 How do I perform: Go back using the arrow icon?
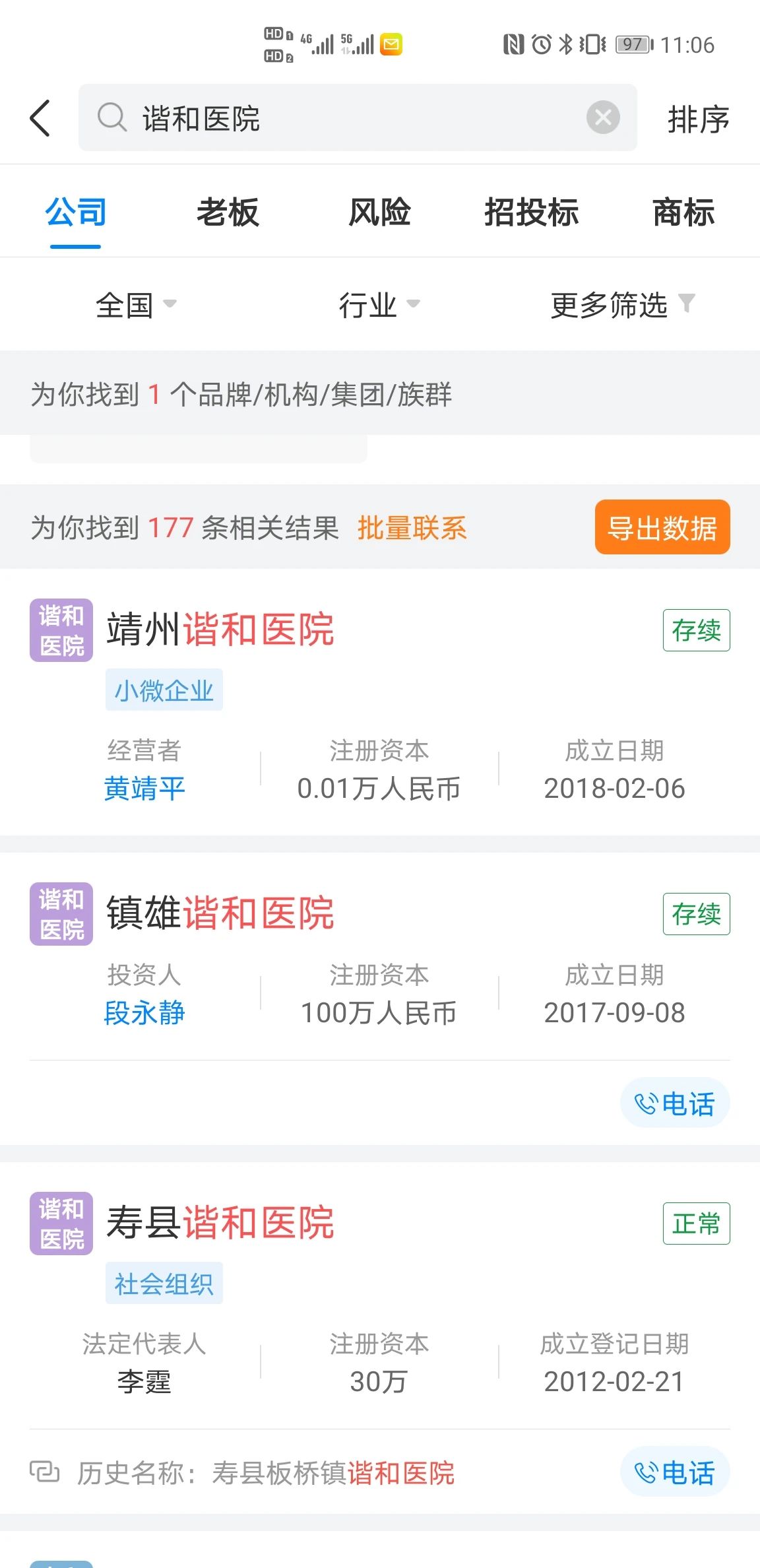[40, 119]
